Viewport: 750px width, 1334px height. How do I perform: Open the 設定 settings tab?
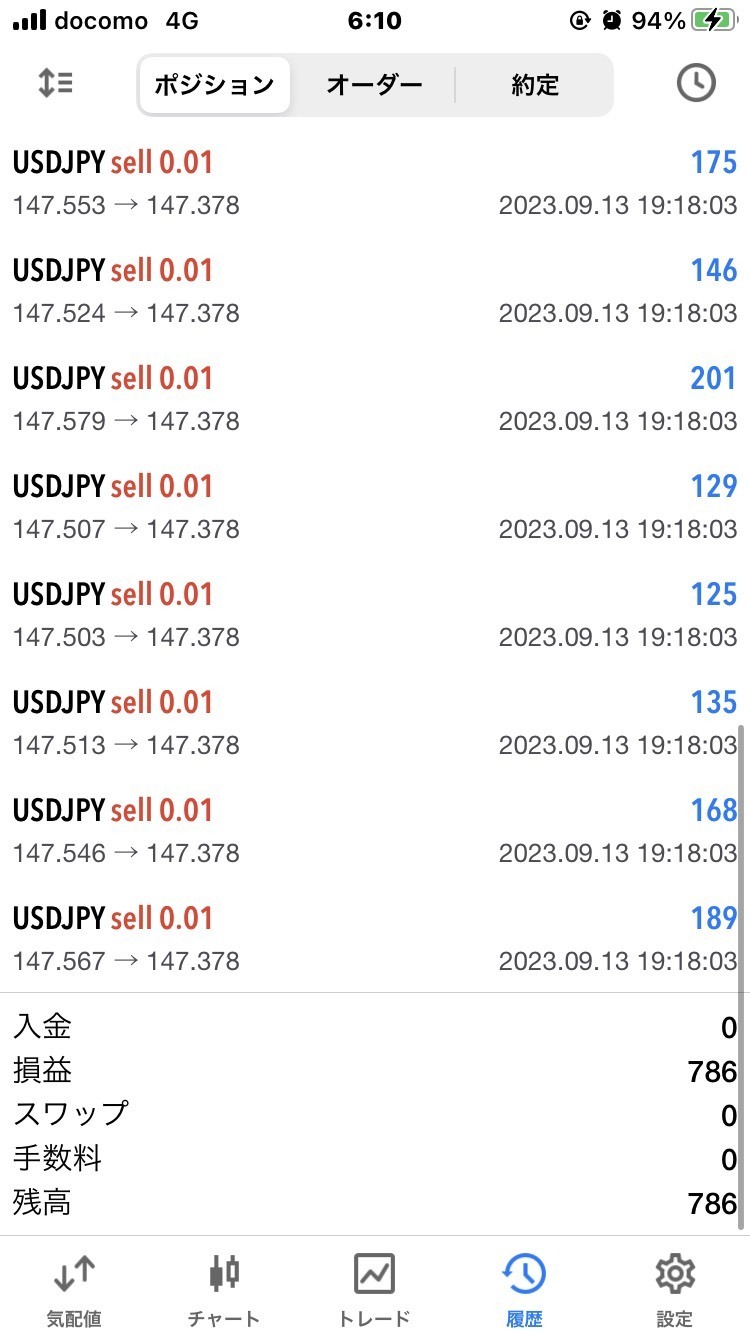(675, 1288)
